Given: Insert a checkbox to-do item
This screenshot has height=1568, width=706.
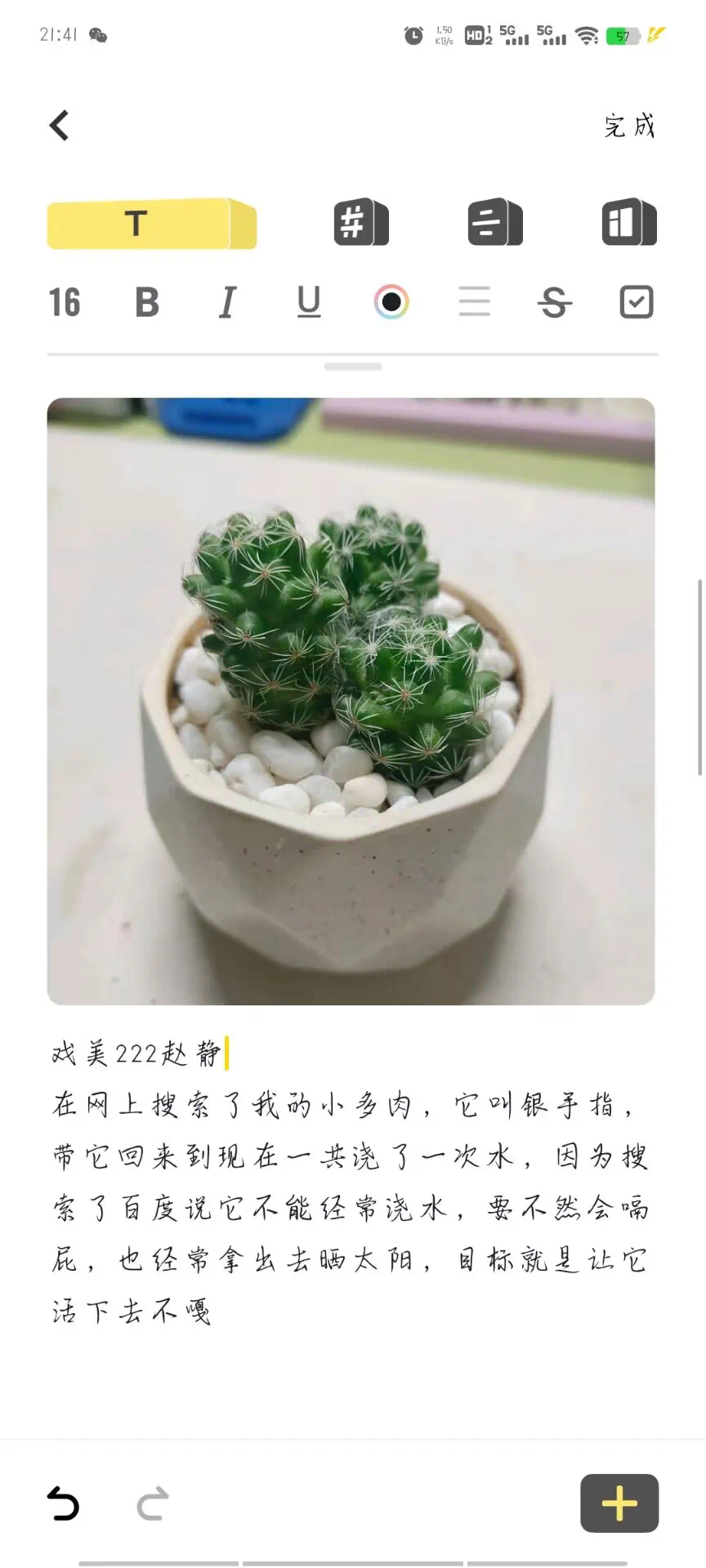Looking at the screenshot, I should [x=637, y=302].
